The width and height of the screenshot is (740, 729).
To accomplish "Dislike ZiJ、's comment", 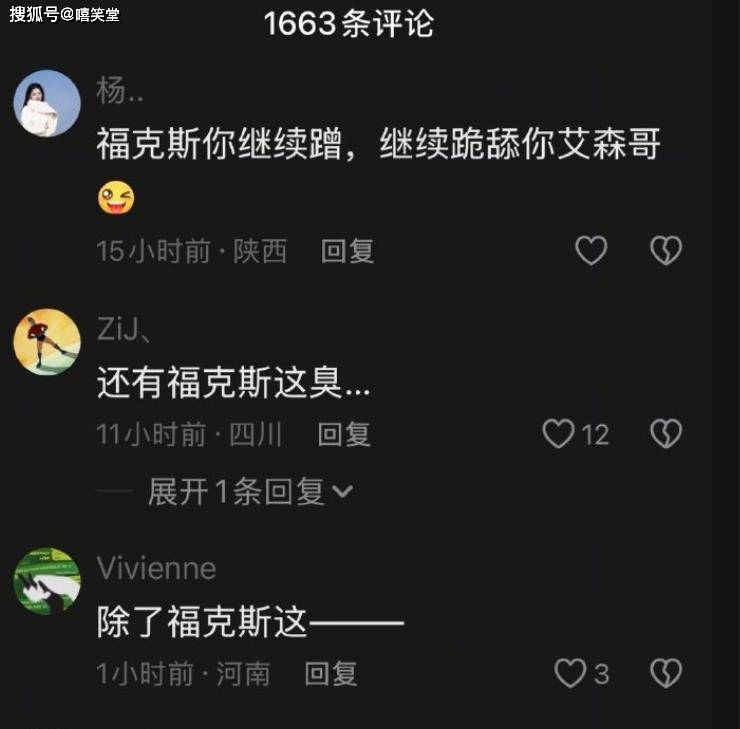I will tap(666, 434).
